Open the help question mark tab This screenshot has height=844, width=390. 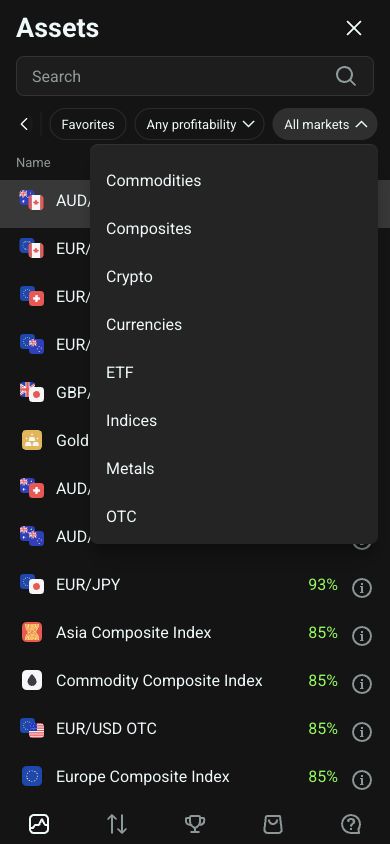(351, 824)
